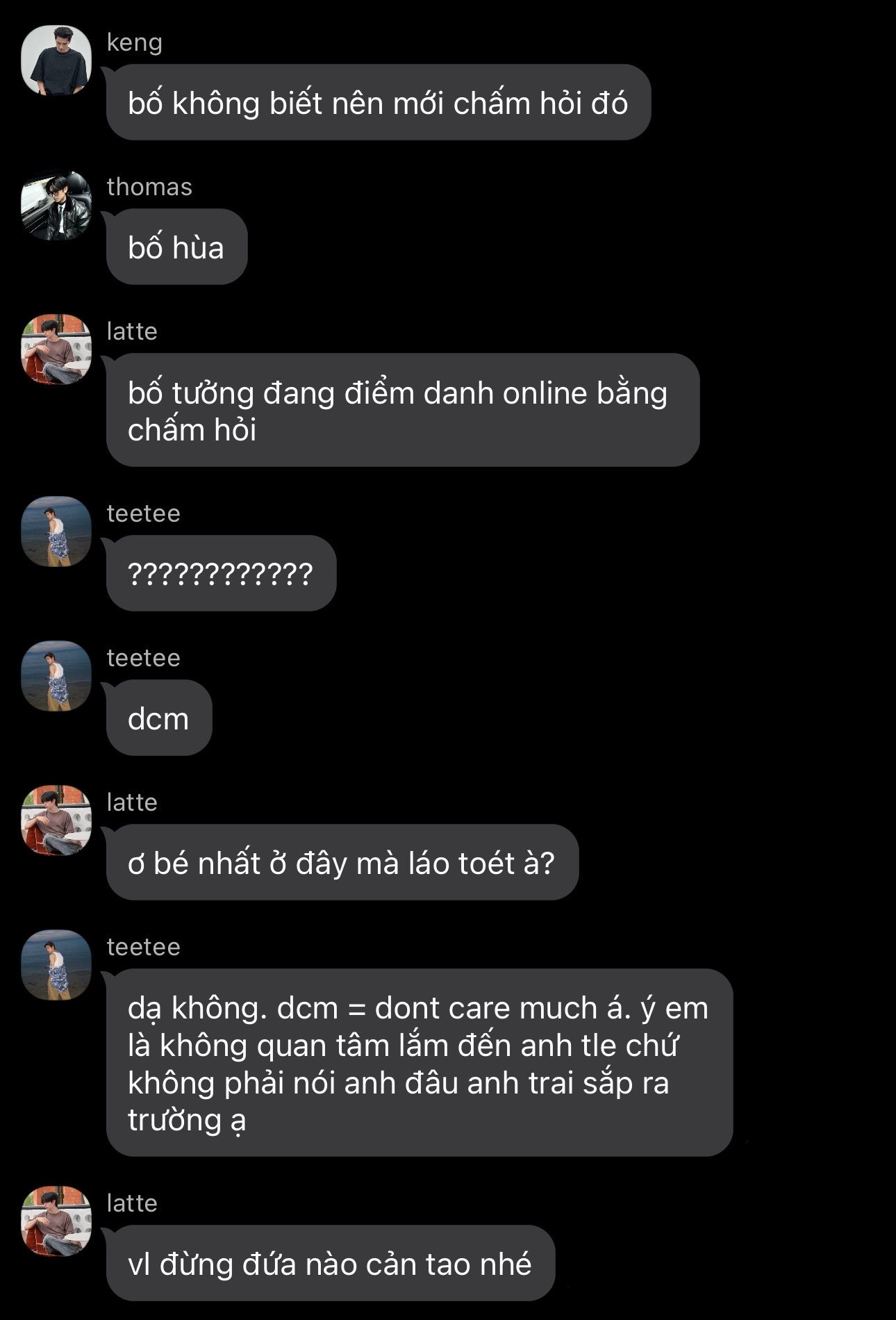Viewport: 896px width, 1320px height.
Task: View teetee's avatar next to the question marks message
Action: click(x=56, y=531)
